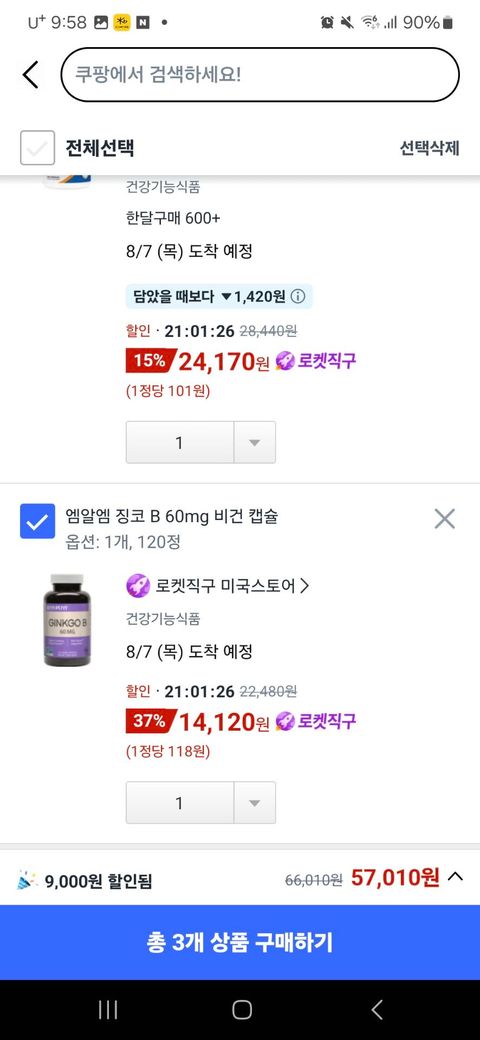The height and width of the screenshot is (1040, 480).
Task: Open recent apps from the navigation bar
Action: [107, 1009]
